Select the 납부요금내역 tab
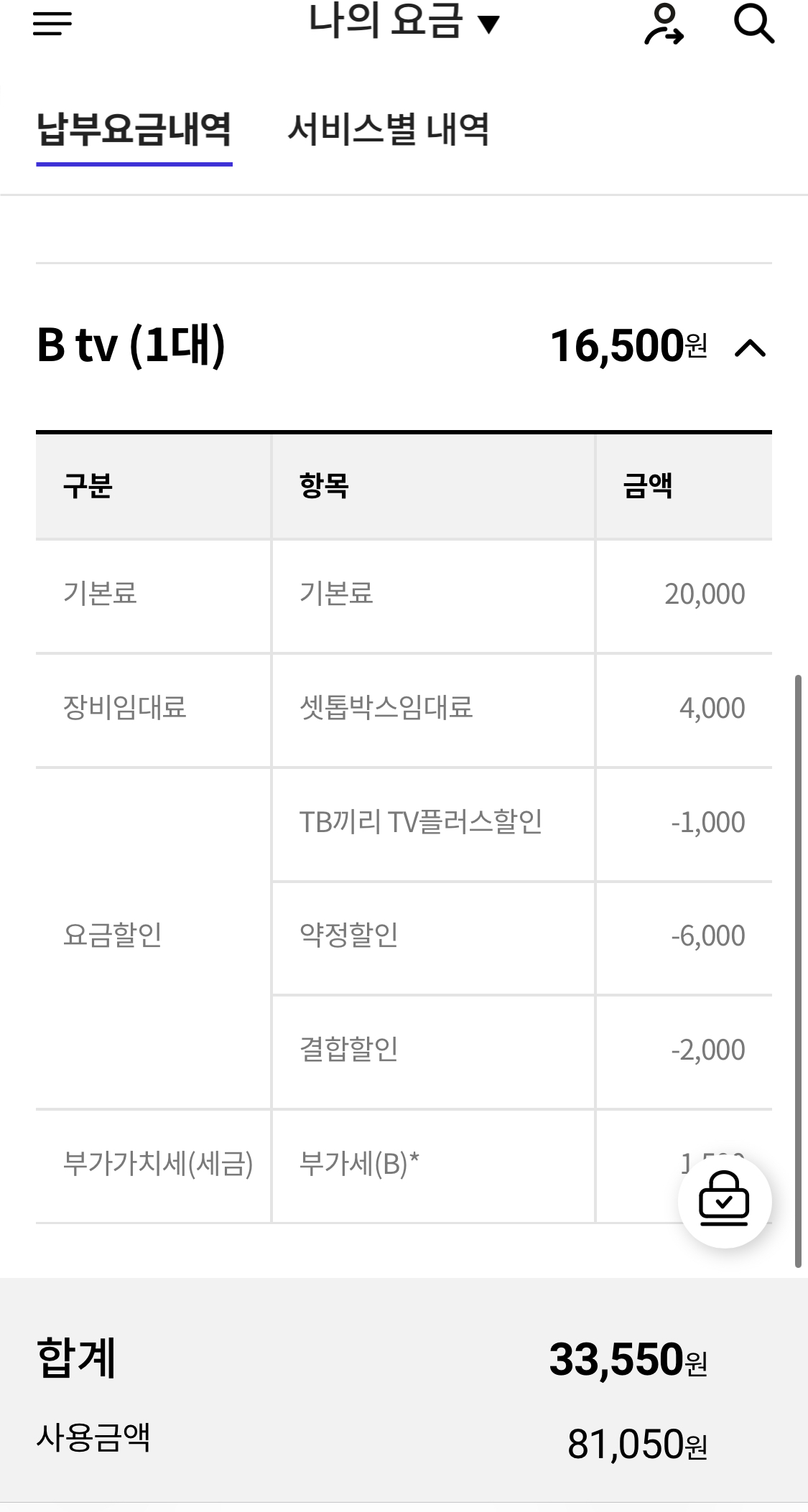Viewport: 808px width, 1512px height. [134, 130]
